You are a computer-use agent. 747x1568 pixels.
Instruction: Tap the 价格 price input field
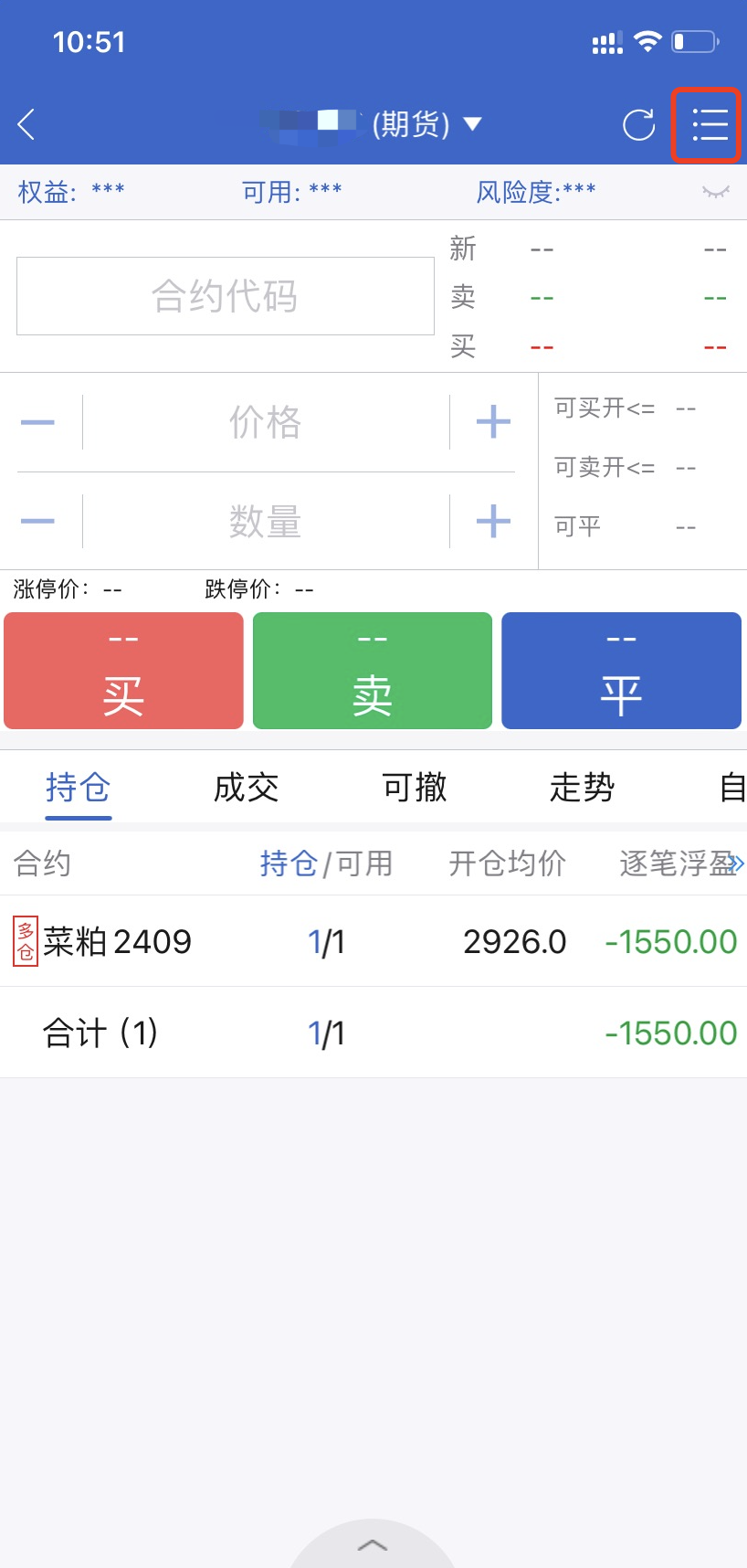click(265, 422)
